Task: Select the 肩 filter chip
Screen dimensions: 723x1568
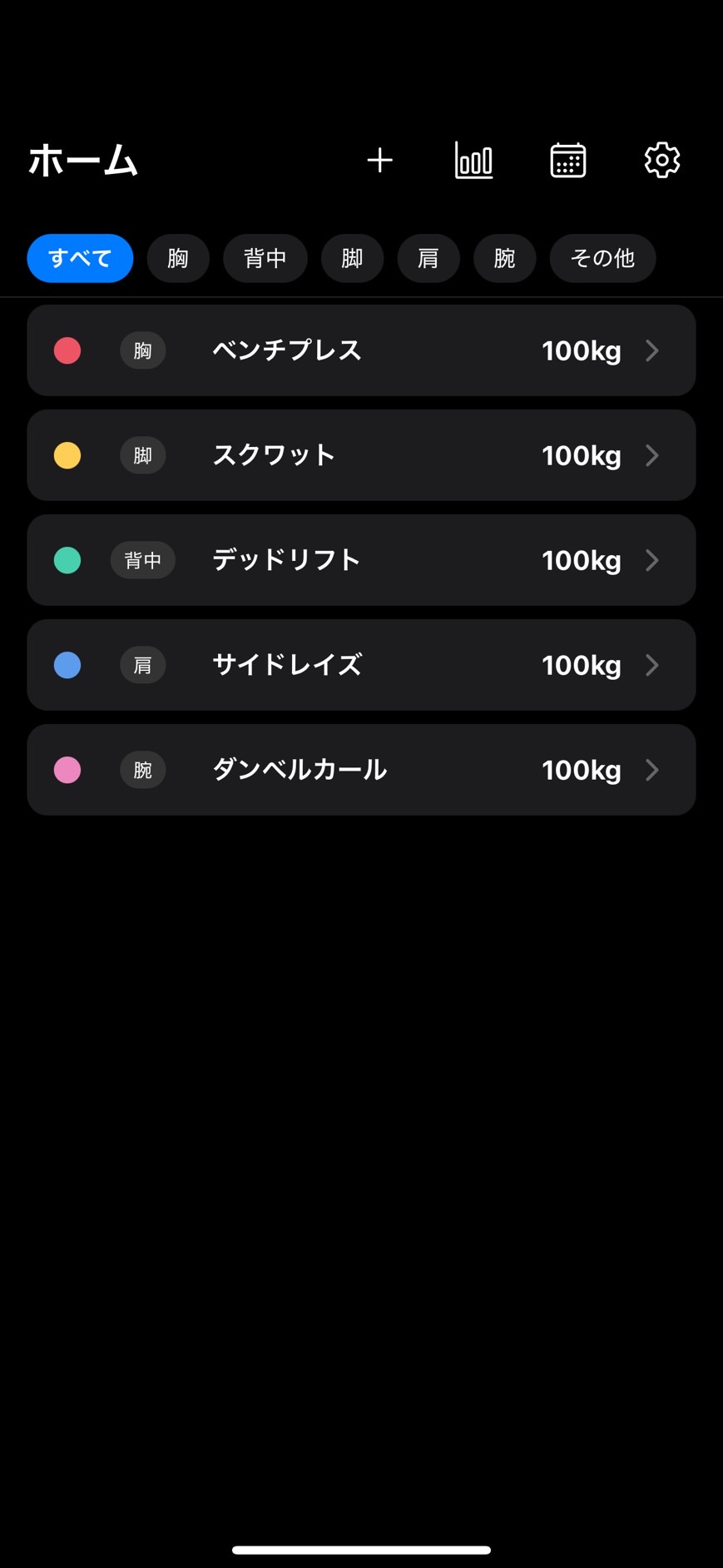Action: pyautogui.click(x=428, y=258)
